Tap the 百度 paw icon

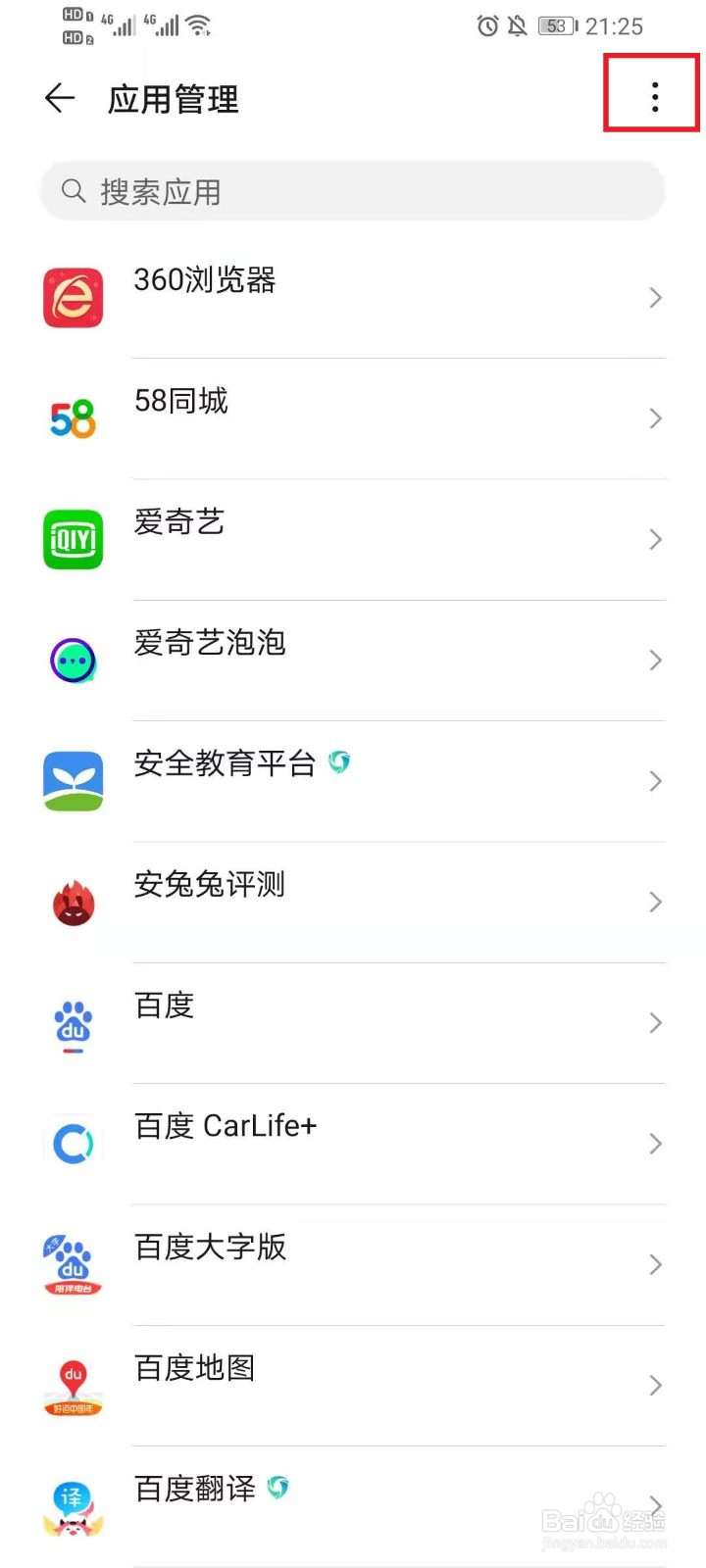click(x=73, y=1023)
